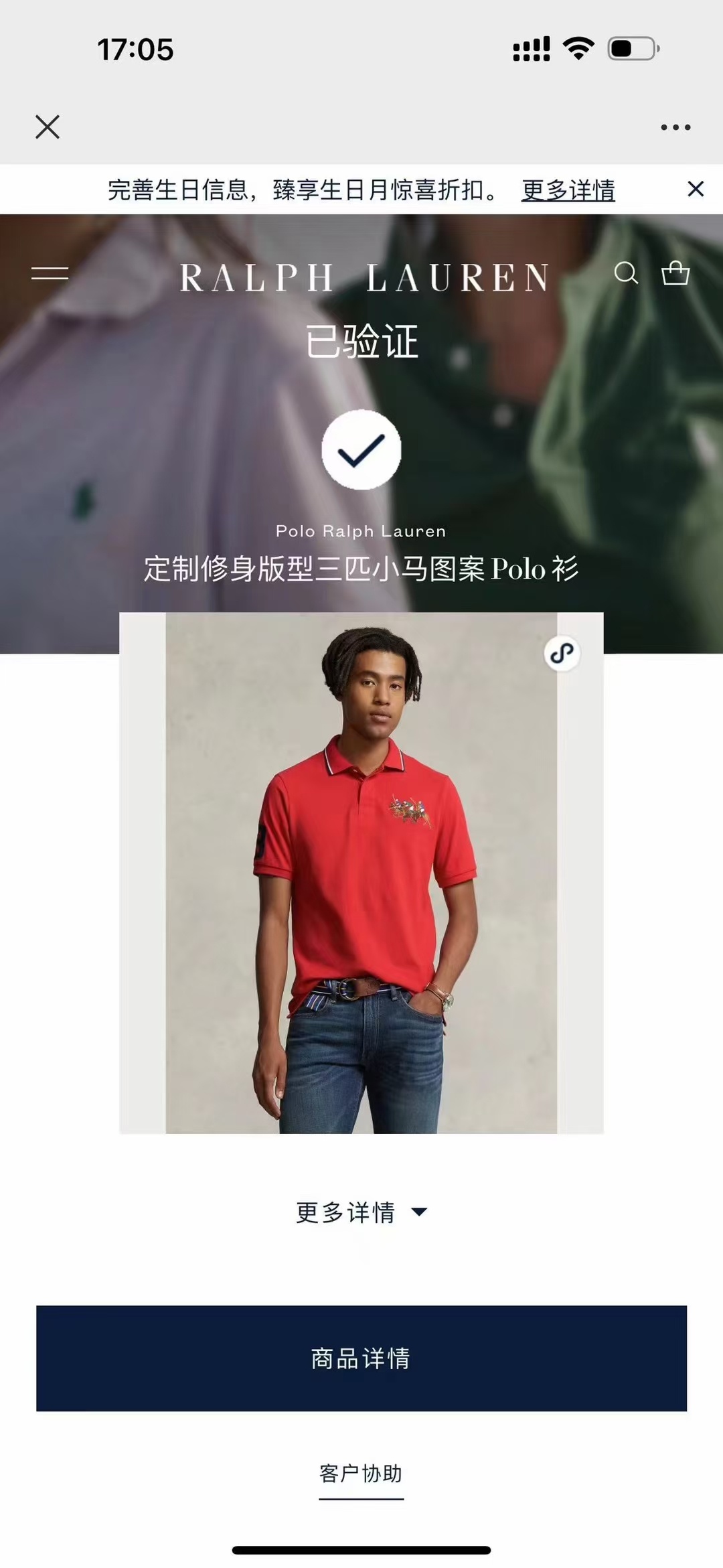Screen dimensions: 723x1568
Task: Open the shopping bag
Action: coord(675,273)
